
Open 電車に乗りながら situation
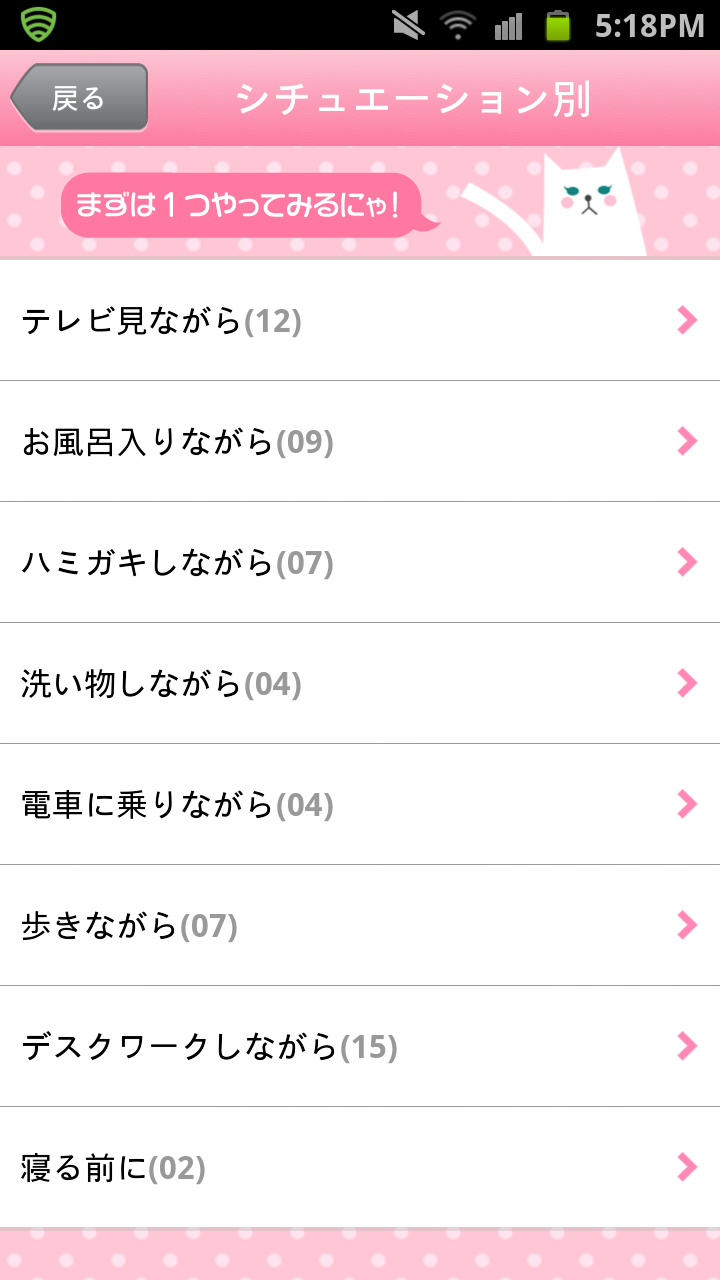click(360, 804)
